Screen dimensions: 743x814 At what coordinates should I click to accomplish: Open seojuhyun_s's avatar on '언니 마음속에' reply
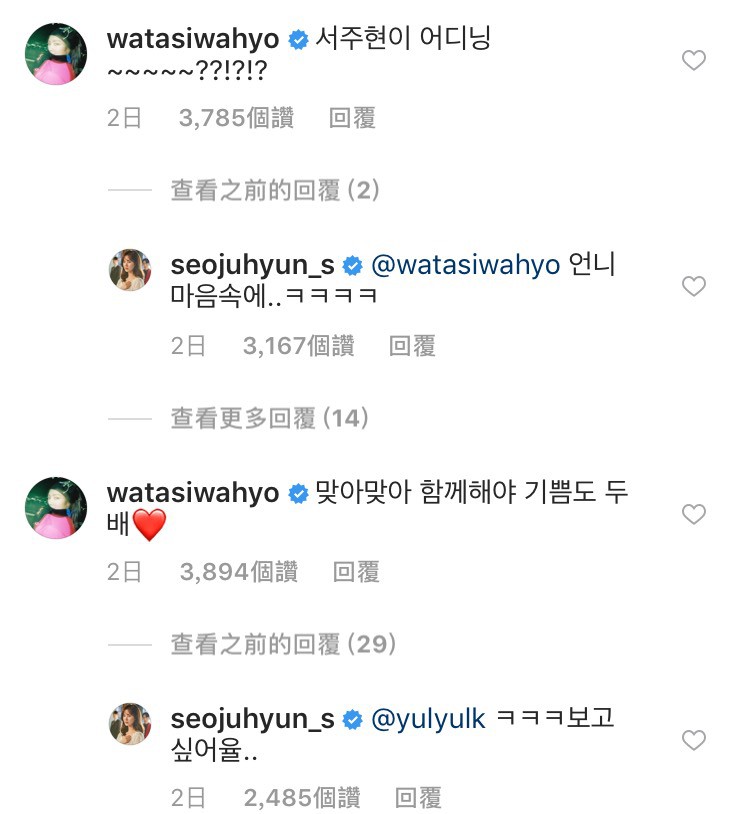click(x=129, y=270)
